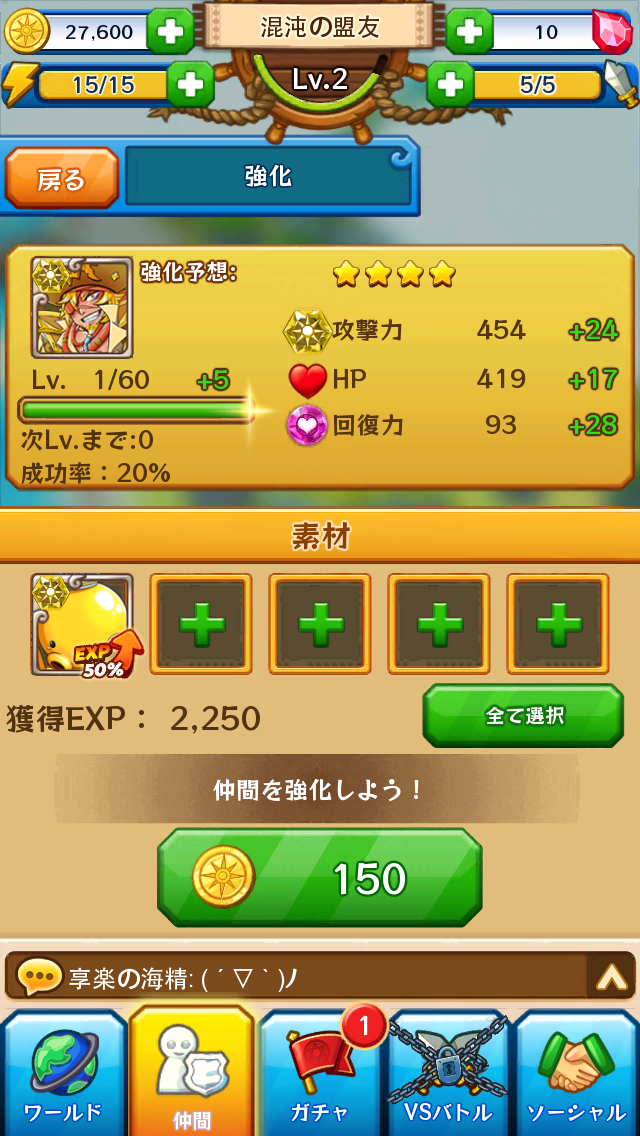Add more red gems with plus
This screenshot has height=1136, width=640.
[x=469, y=32]
